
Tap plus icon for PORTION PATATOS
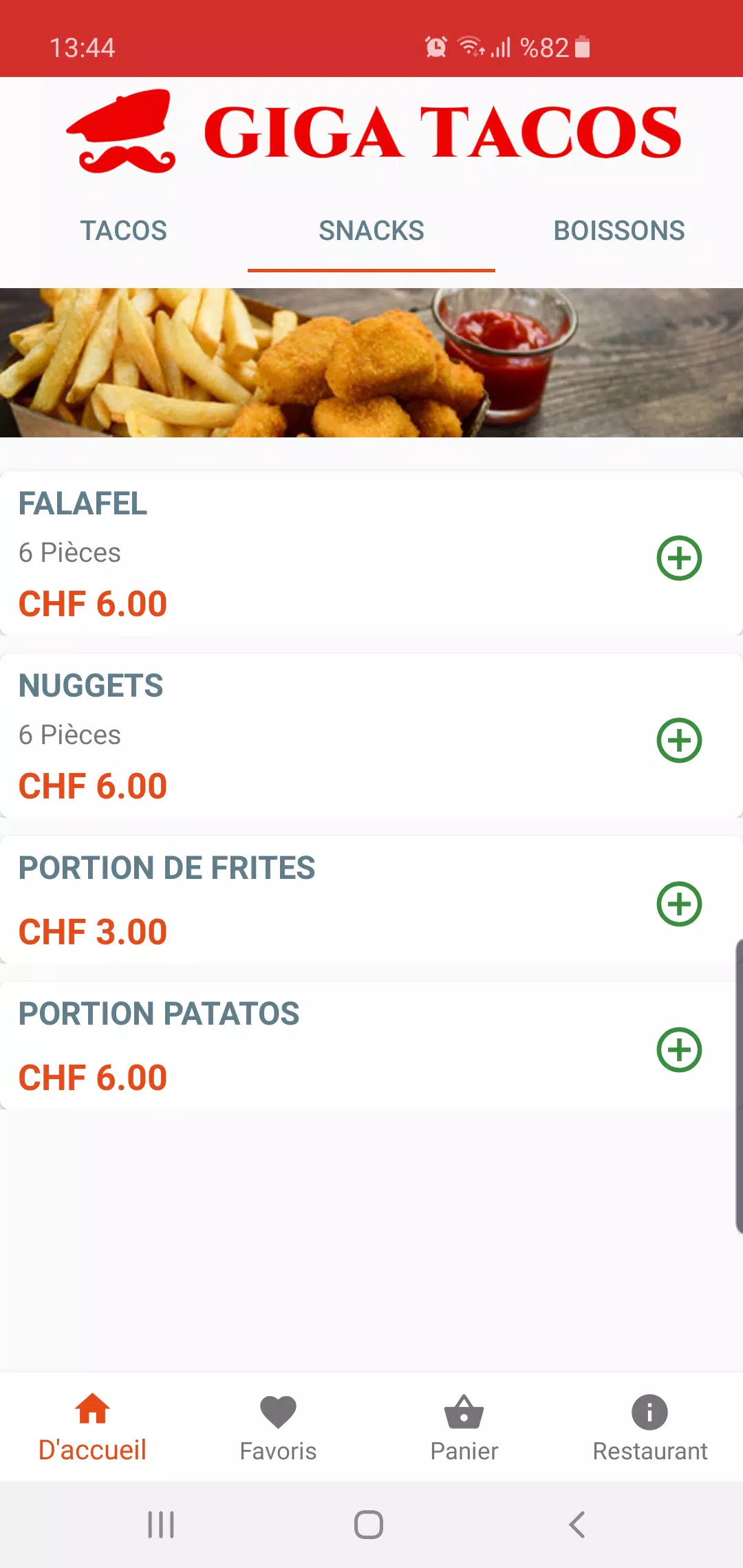[679, 1049]
